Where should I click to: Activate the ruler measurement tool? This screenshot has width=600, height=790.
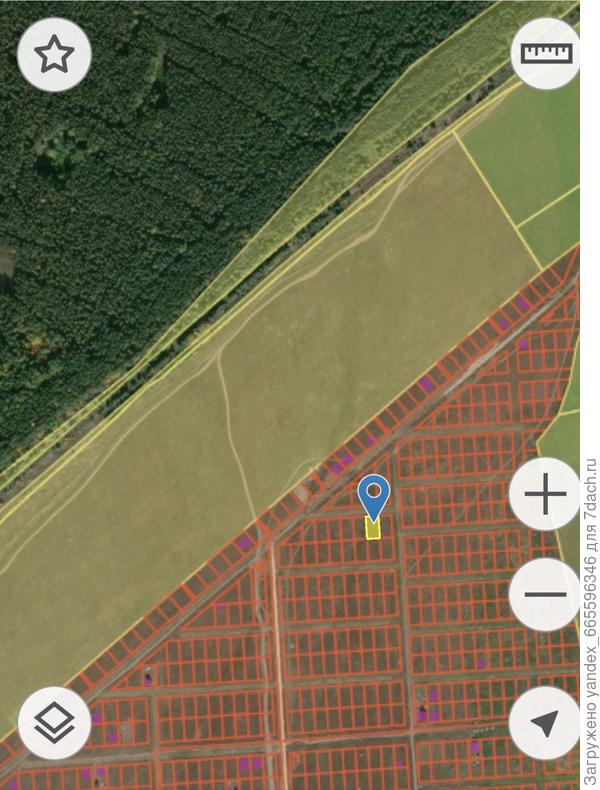(546, 53)
